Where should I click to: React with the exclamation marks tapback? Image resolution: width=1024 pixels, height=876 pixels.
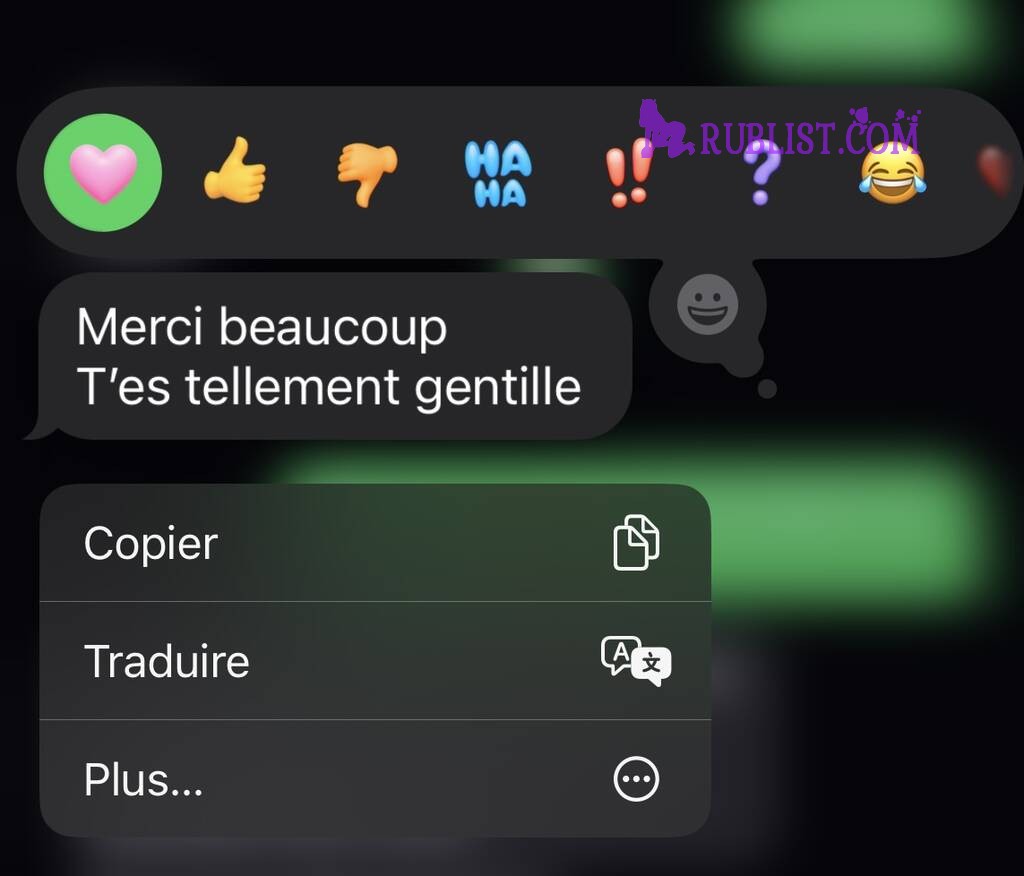pyautogui.click(x=629, y=174)
